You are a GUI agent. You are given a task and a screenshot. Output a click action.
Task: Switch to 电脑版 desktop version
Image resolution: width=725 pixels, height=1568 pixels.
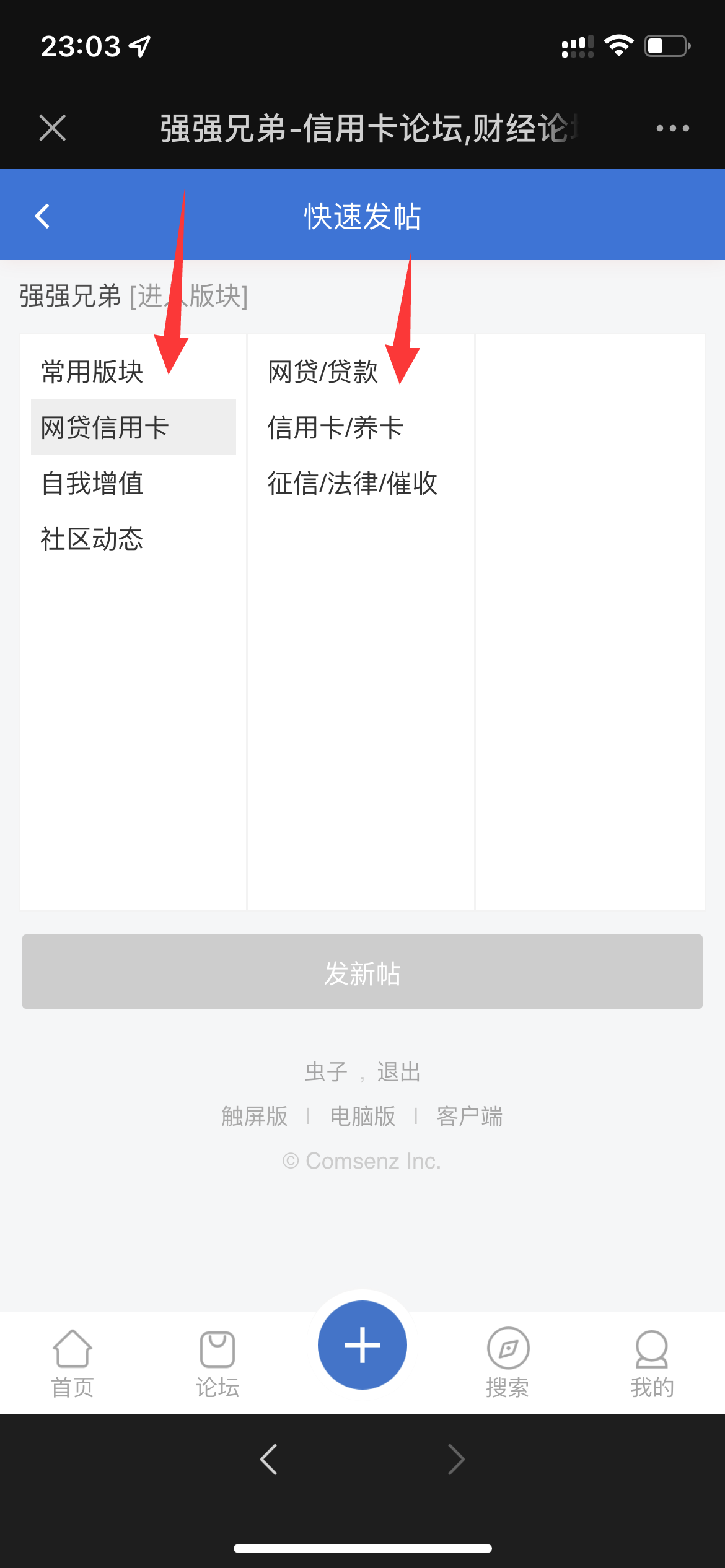click(362, 1116)
